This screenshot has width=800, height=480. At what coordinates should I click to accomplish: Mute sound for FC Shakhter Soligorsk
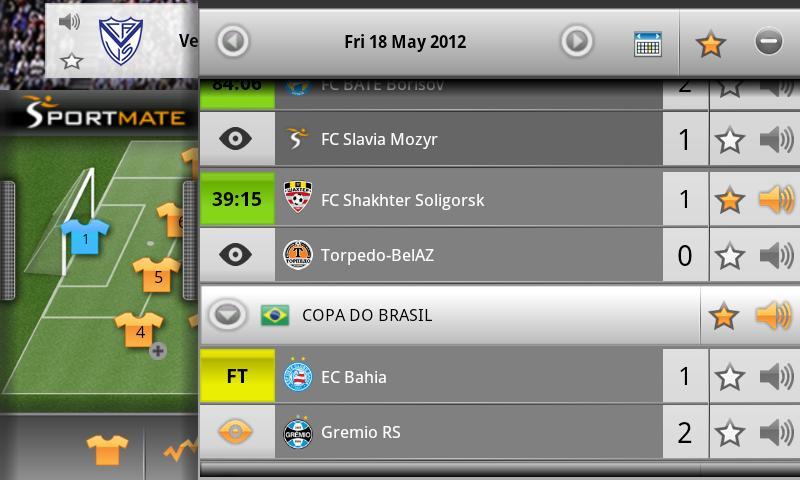pos(776,200)
